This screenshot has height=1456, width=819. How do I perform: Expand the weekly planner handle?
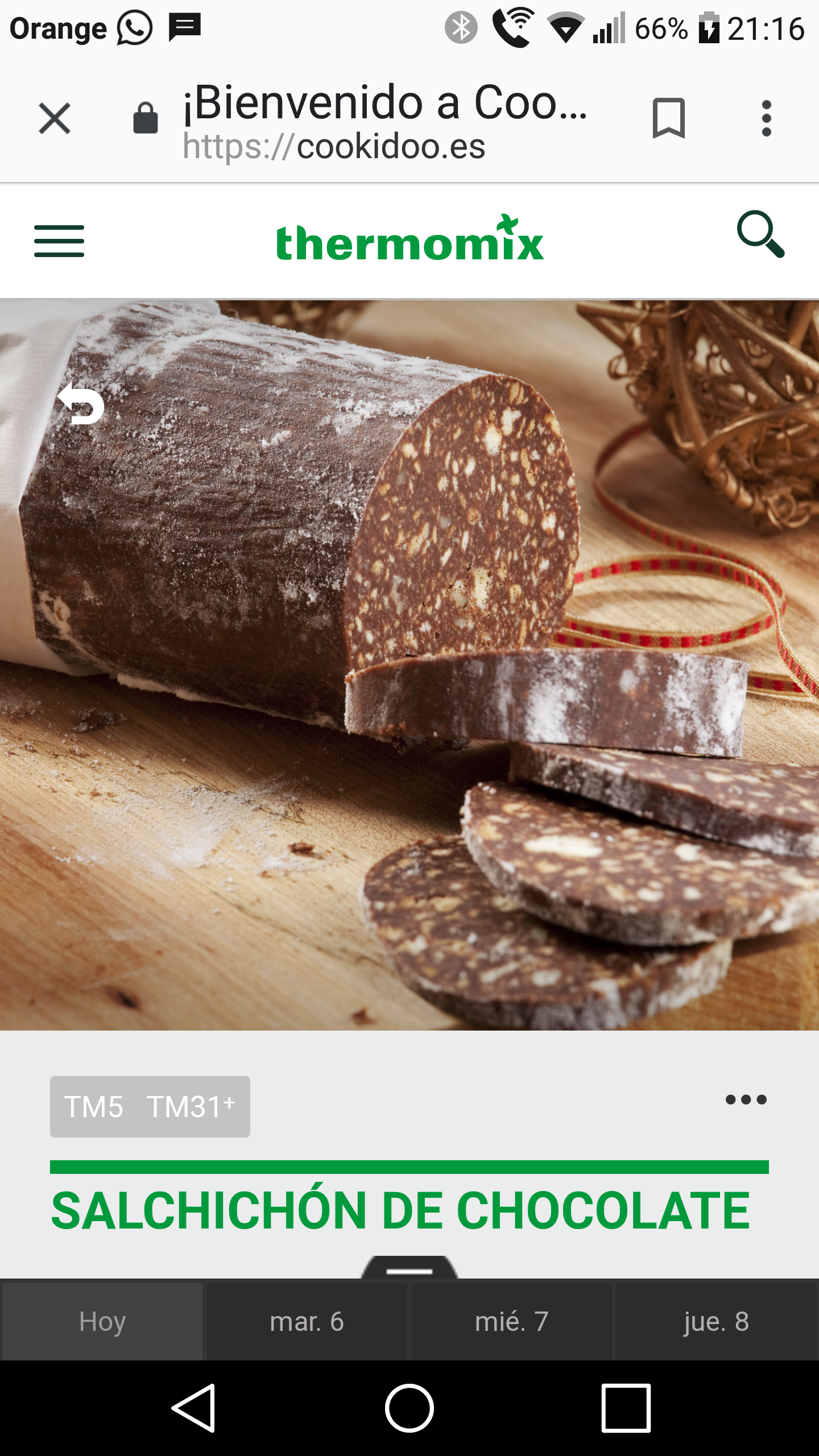pyautogui.click(x=409, y=1268)
